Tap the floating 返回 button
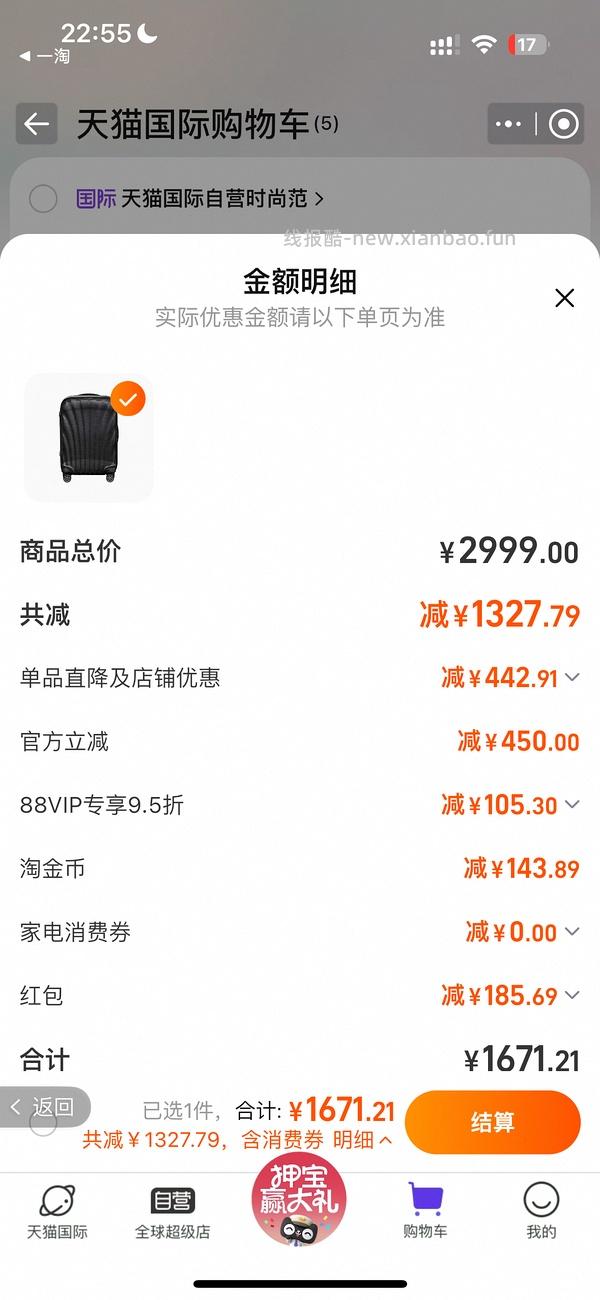Screen dimensions: 600x1300 (x=44, y=1107)
